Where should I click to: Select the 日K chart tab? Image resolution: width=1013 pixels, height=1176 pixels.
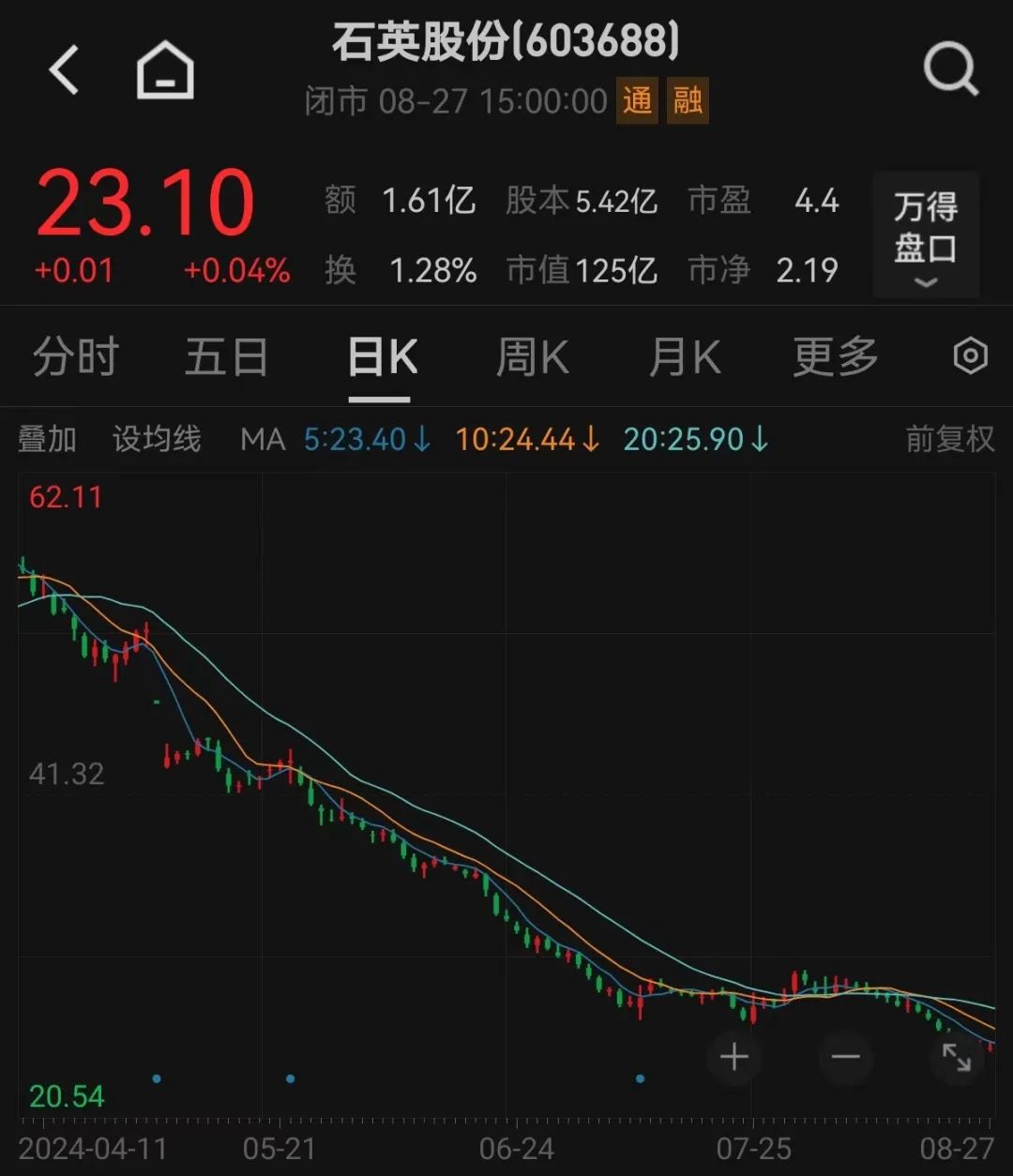[381, 357]
